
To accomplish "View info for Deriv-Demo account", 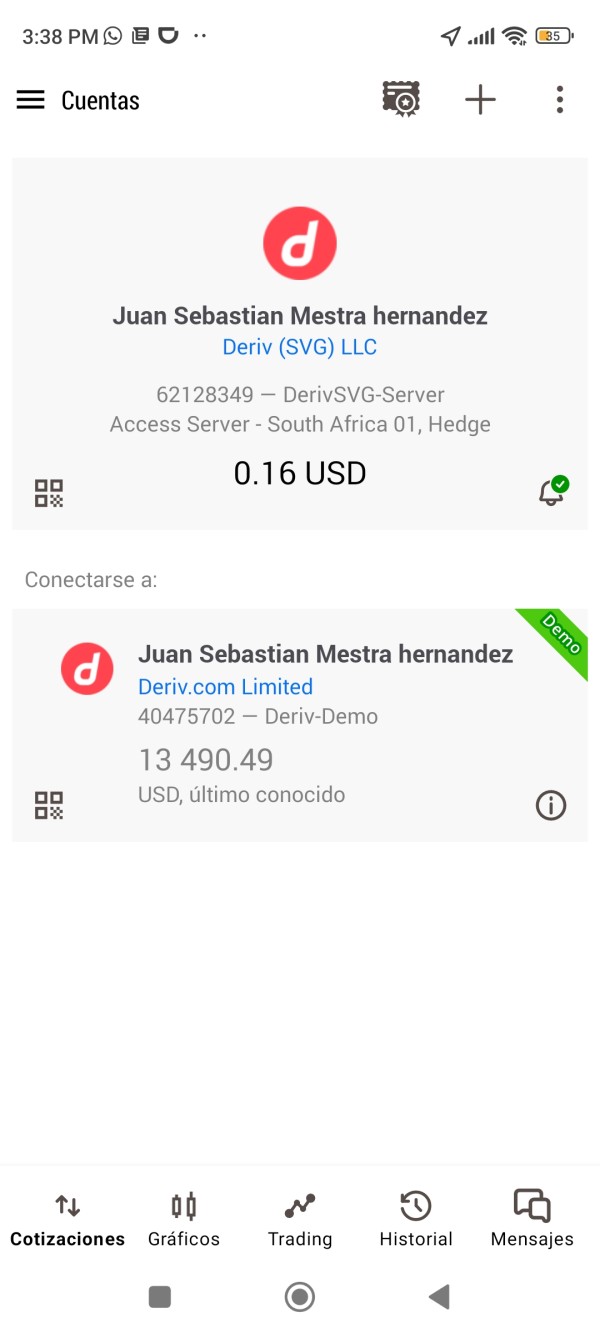I will (551, 805).
